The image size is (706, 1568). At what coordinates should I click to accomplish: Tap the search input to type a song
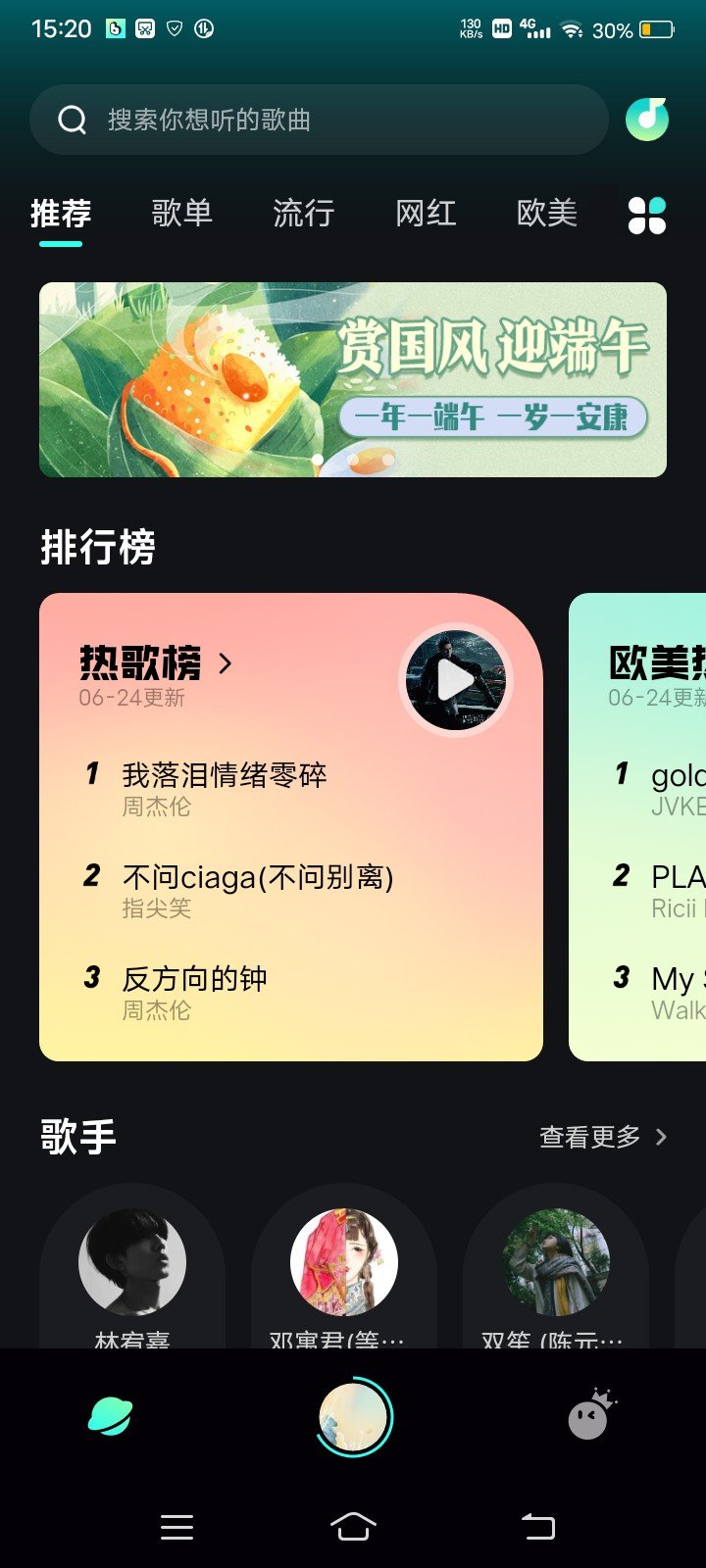[294, 119]
